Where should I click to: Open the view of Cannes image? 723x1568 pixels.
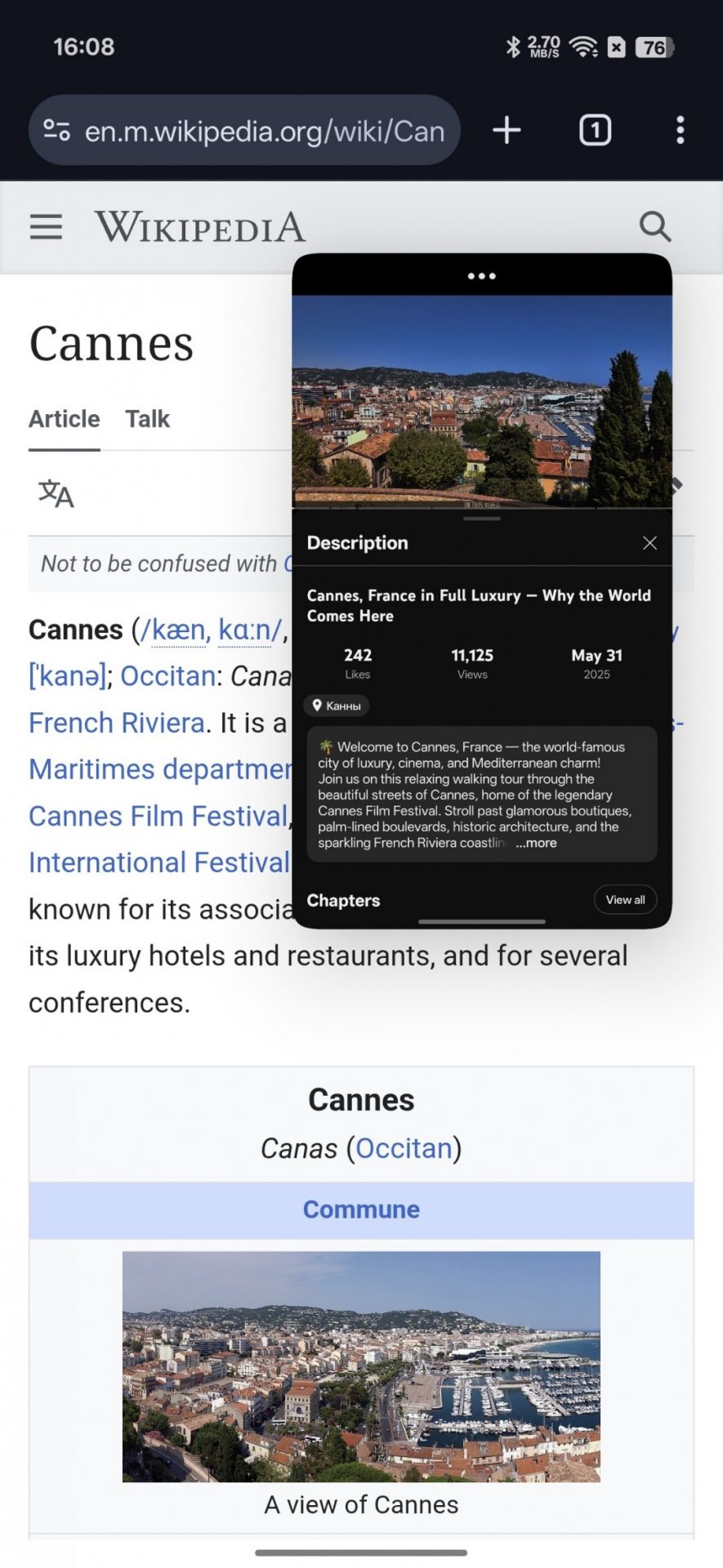point(361,1366)
